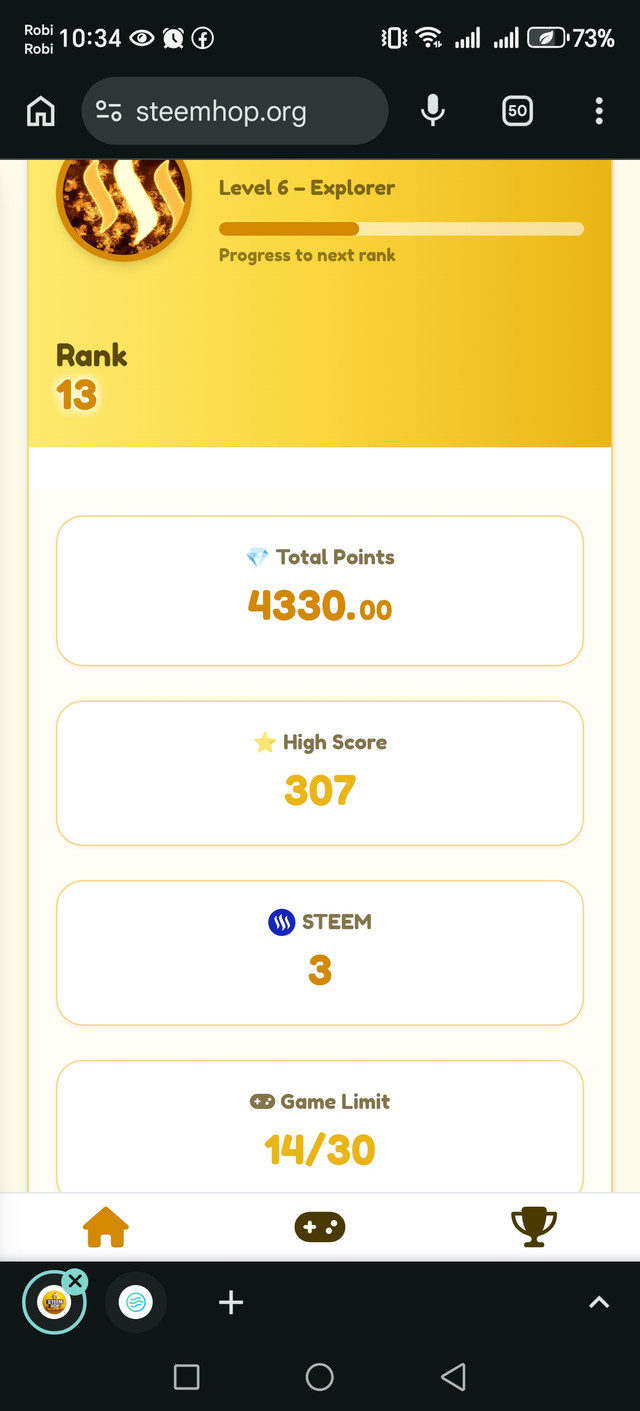Open the tab switcher showing 50 tabs
The height and width of the screenshot is (1411, 640).
click(517, 111)
